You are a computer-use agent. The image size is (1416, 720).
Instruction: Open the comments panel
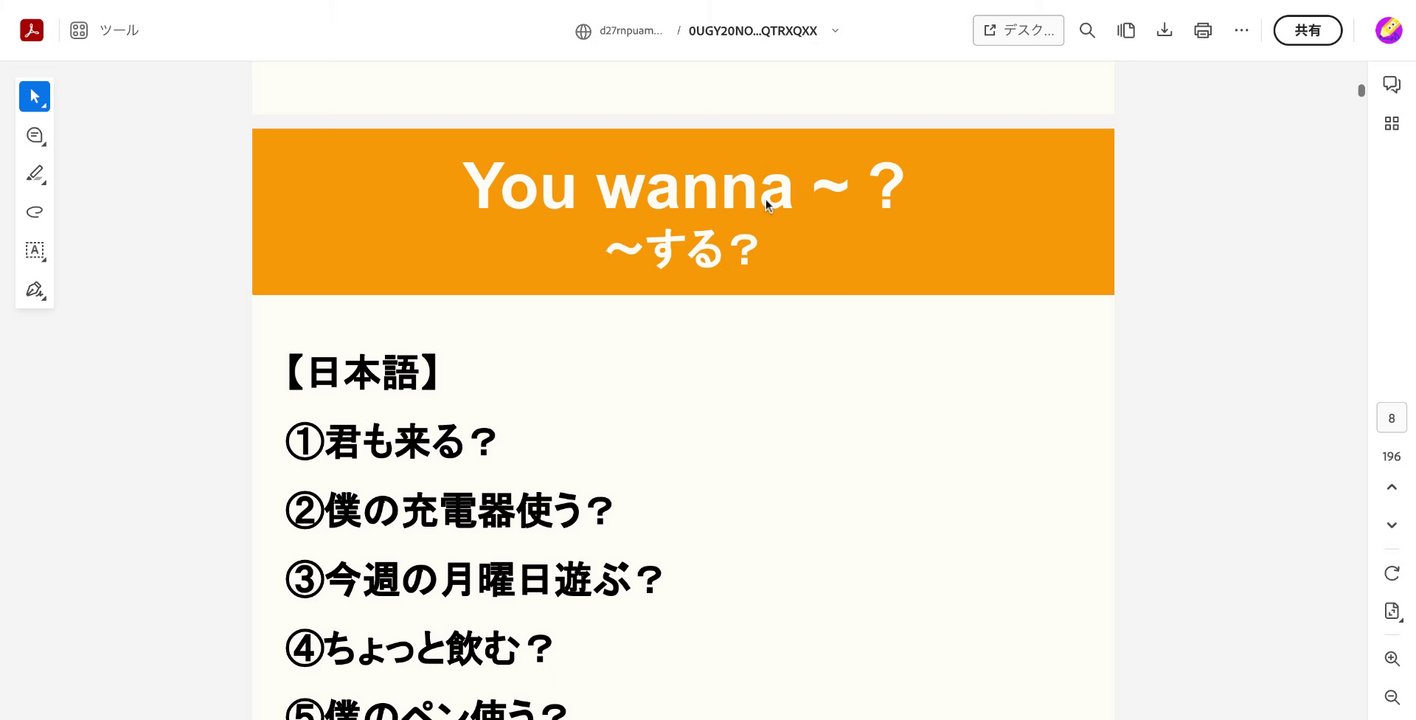[x=1391, y=84]
